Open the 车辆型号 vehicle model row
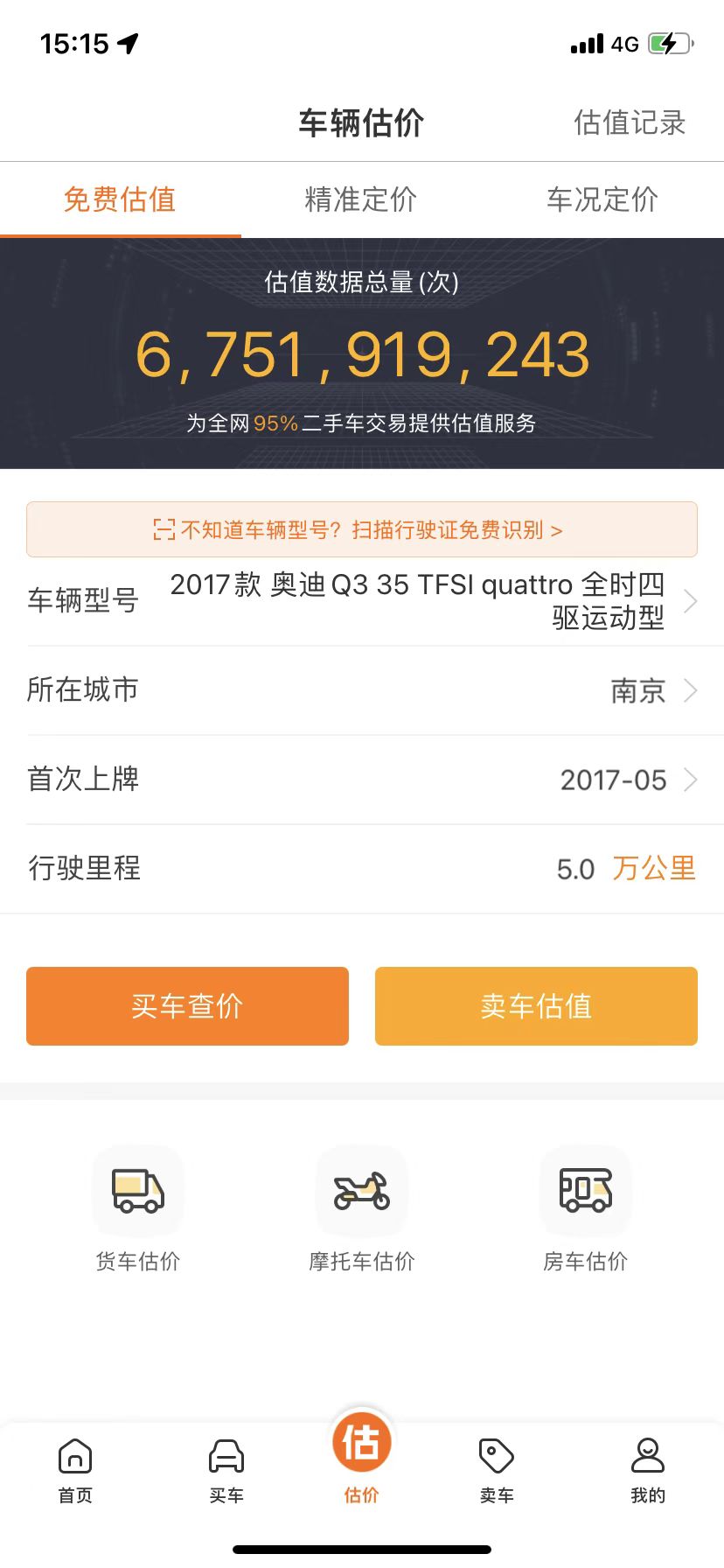The image size is (724, 1568). tap(362, 601)
